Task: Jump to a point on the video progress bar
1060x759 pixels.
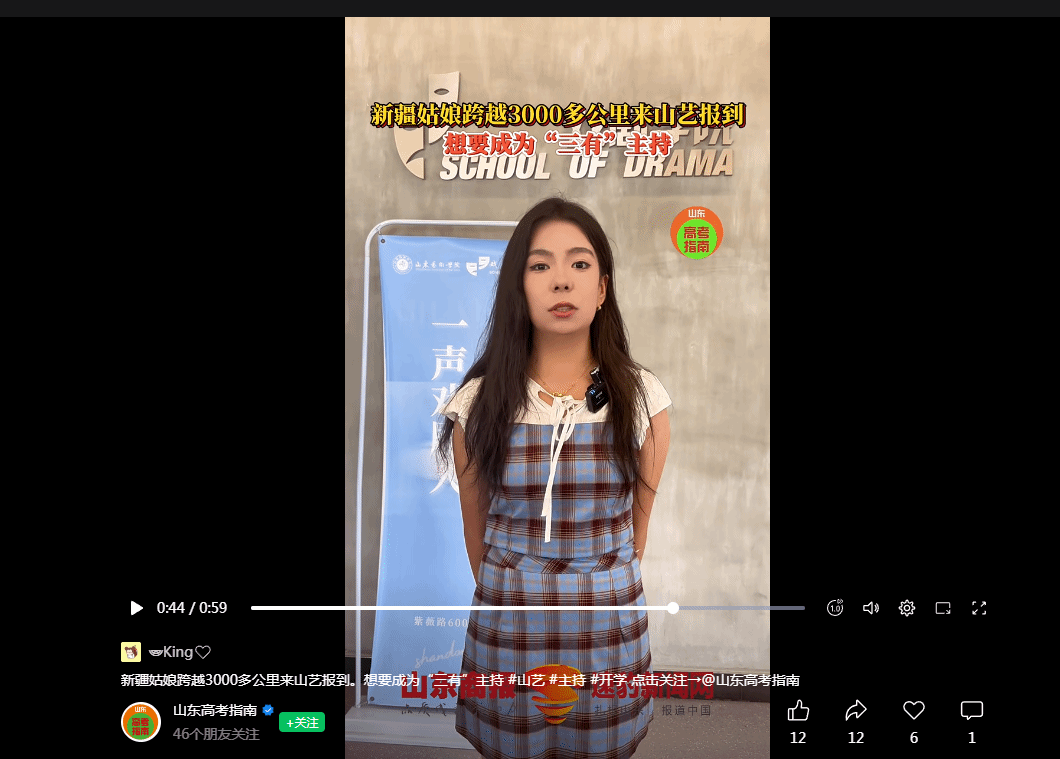Action: [500, 608]
